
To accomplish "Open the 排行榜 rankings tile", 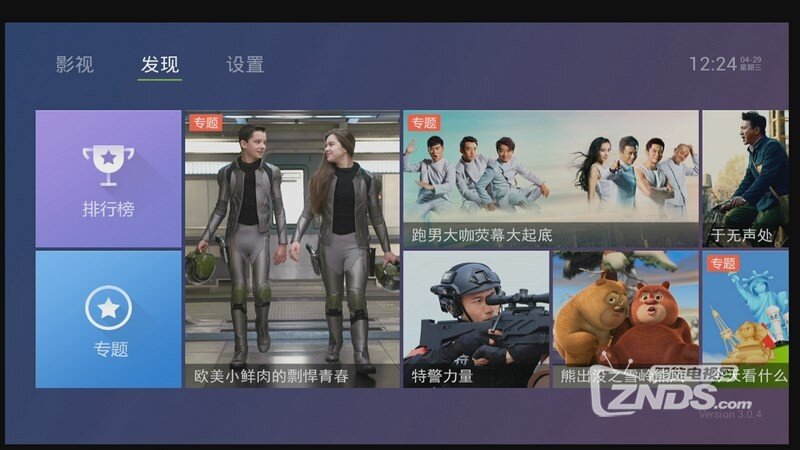I will pos(109,179).
